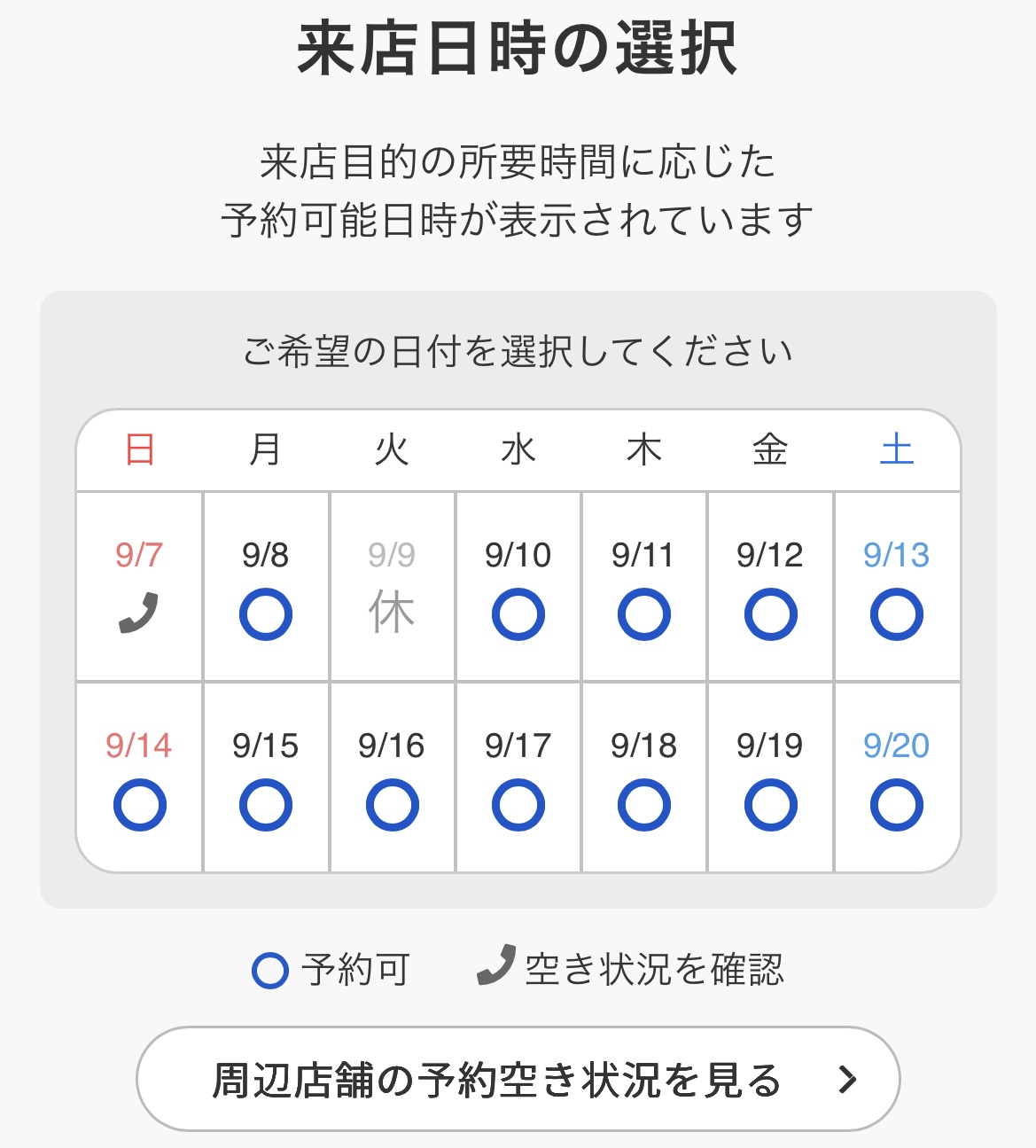
Task: Select 9/16 as the reservation date
Action: click(x=392, y=804)
